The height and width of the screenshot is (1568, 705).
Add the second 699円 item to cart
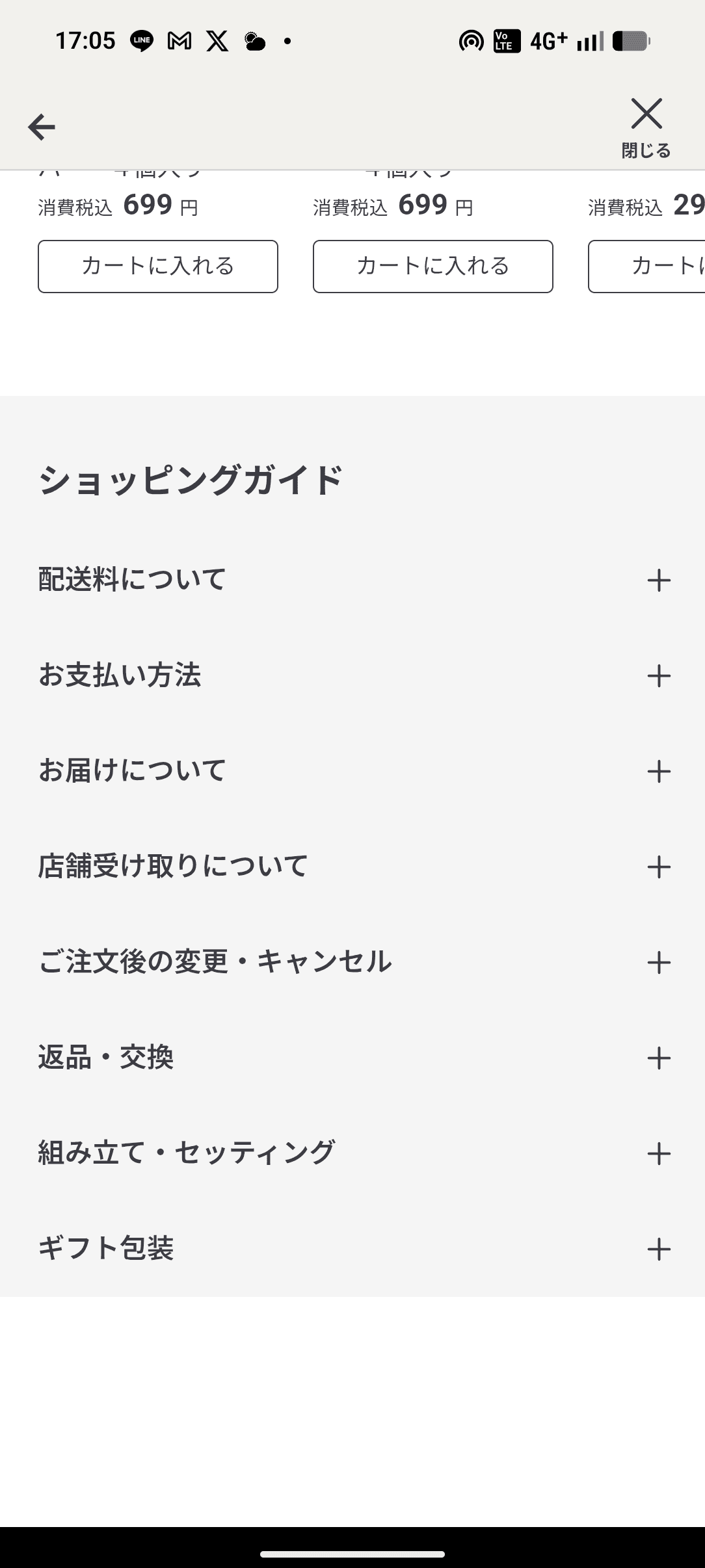point(433,267)
